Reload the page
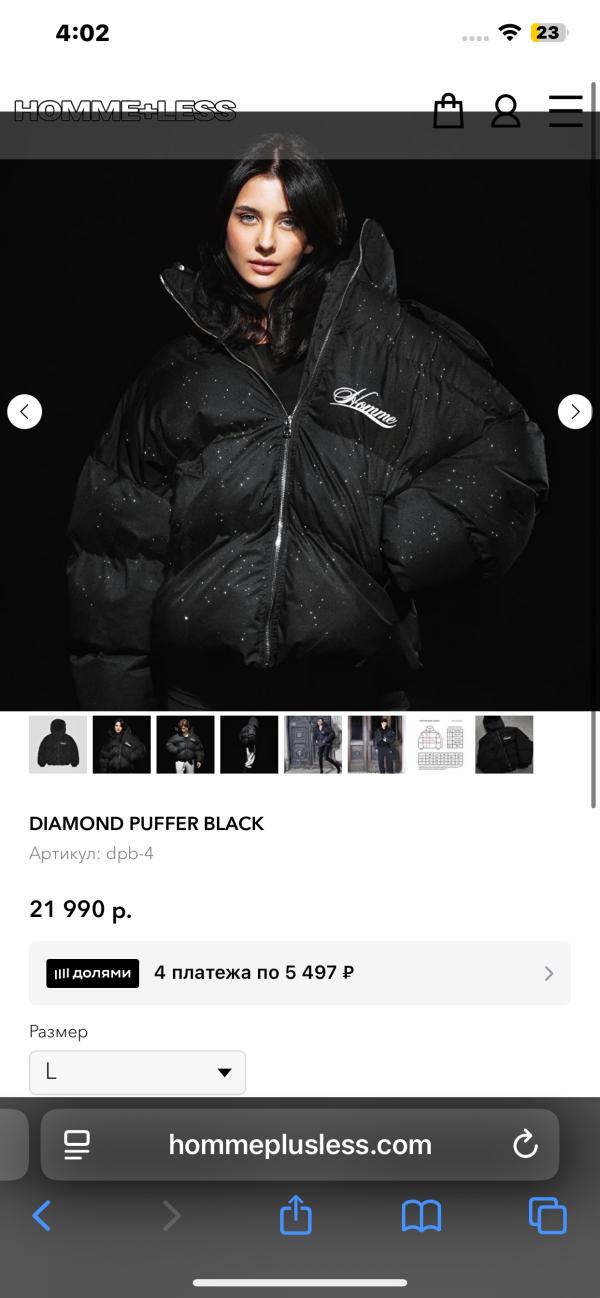The height and width of the screenshot is (1298, 600). point(525,1145)
